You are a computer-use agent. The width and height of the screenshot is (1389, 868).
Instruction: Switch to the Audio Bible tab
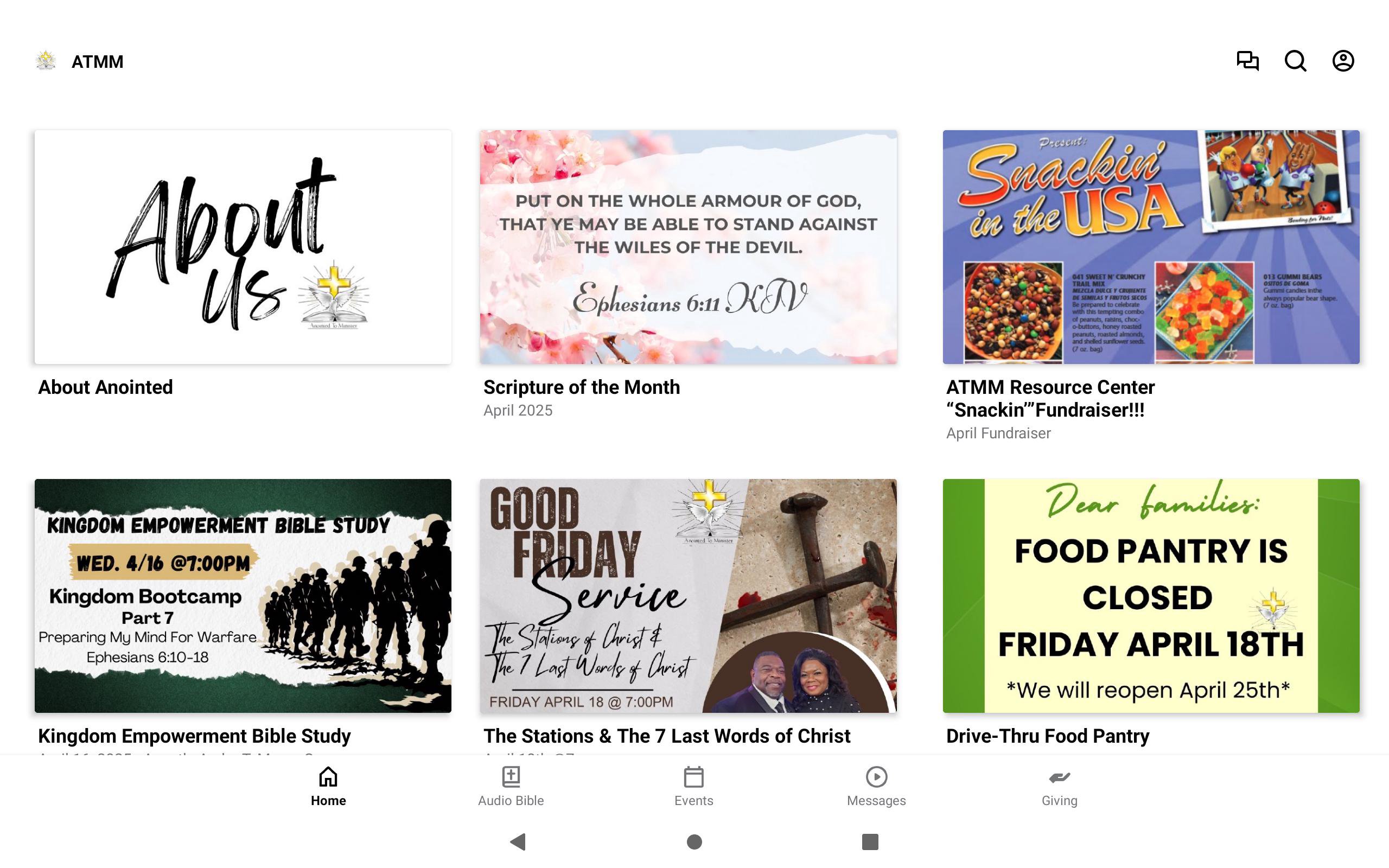click(511, 787)
